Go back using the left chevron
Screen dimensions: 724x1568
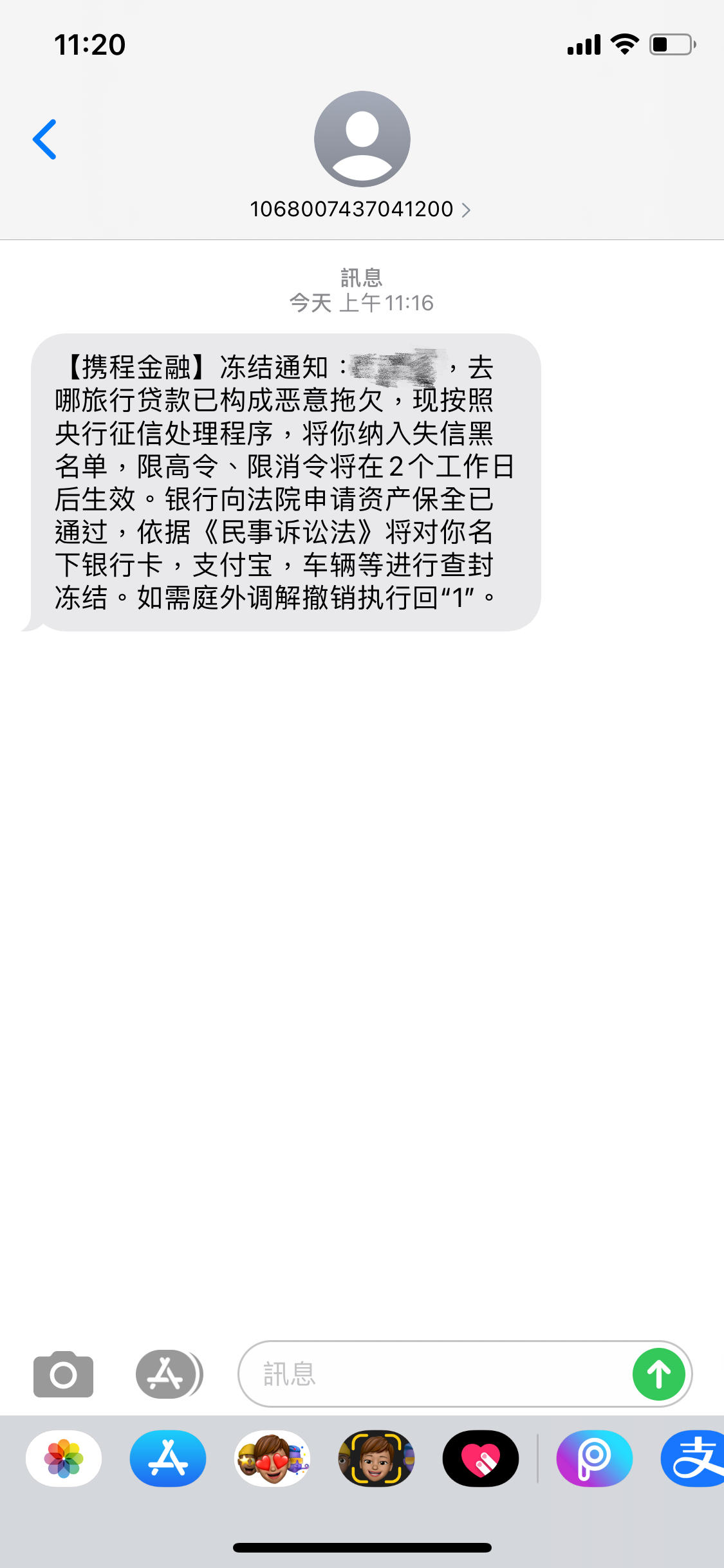[x=45, y=139]
